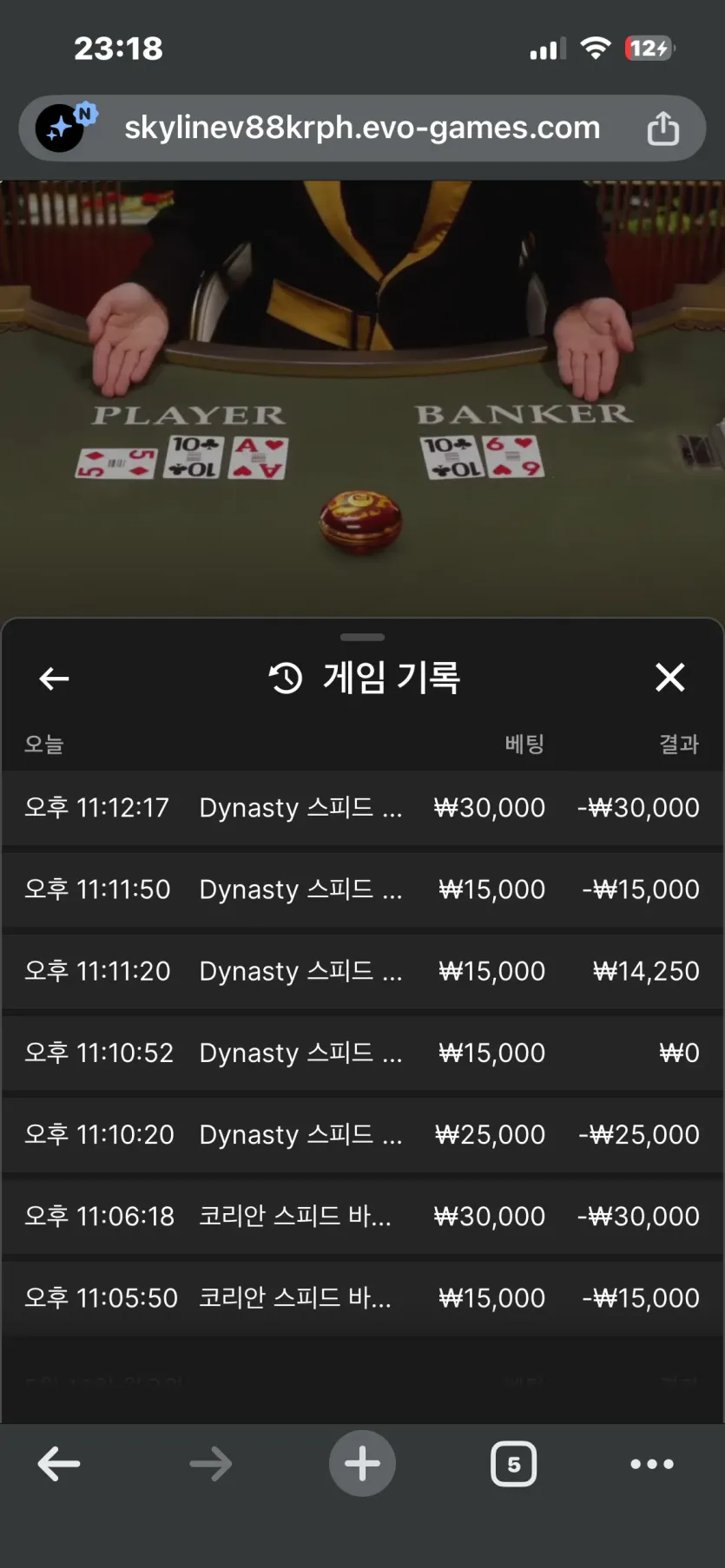Viewport: 725px width, 1568px height.
Task: Open the 11:05:50 코리안 스피드 game record
Action: (x=362, y=1298)
